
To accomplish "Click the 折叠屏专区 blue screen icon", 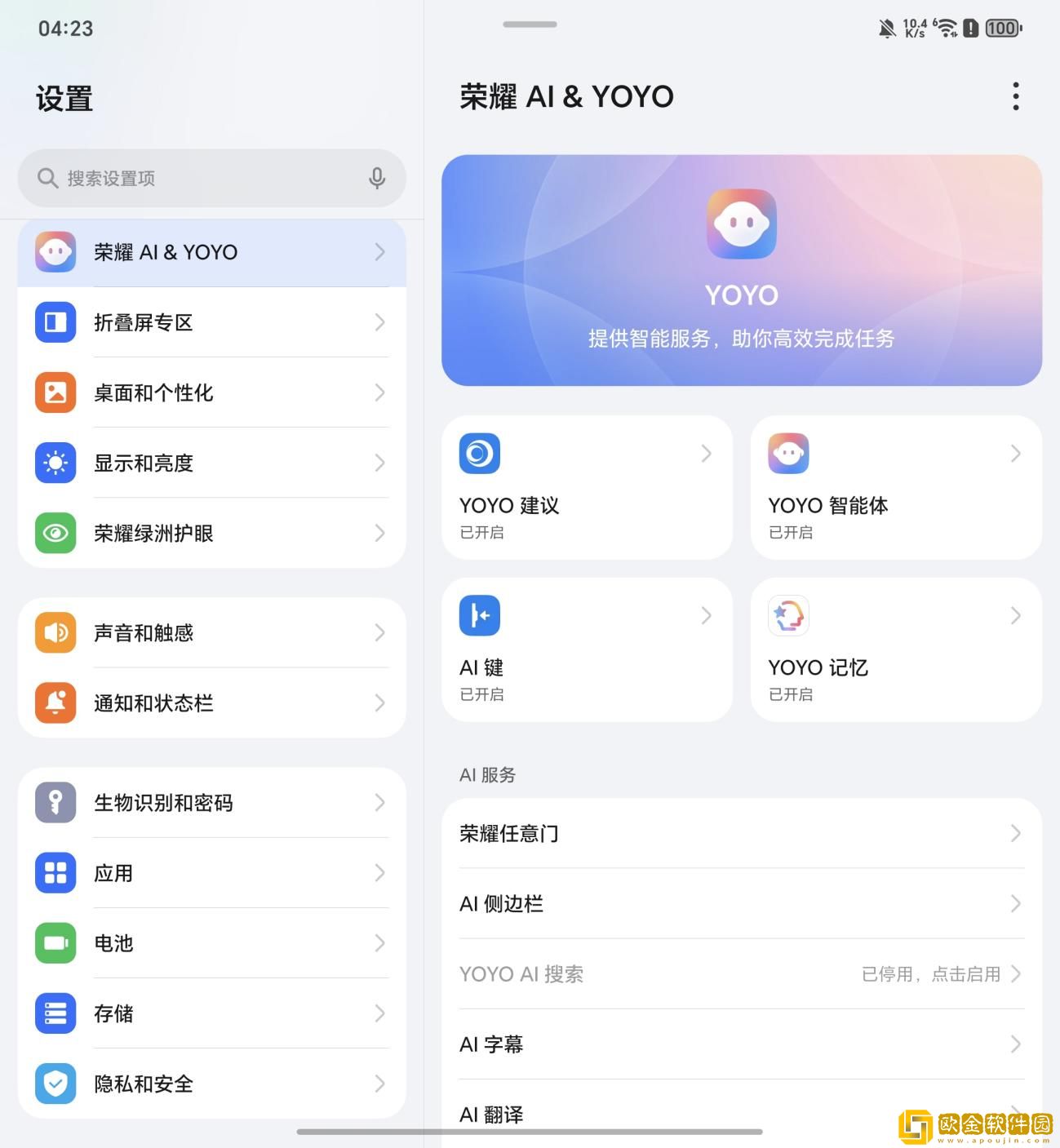I will [x=55, y=322].
